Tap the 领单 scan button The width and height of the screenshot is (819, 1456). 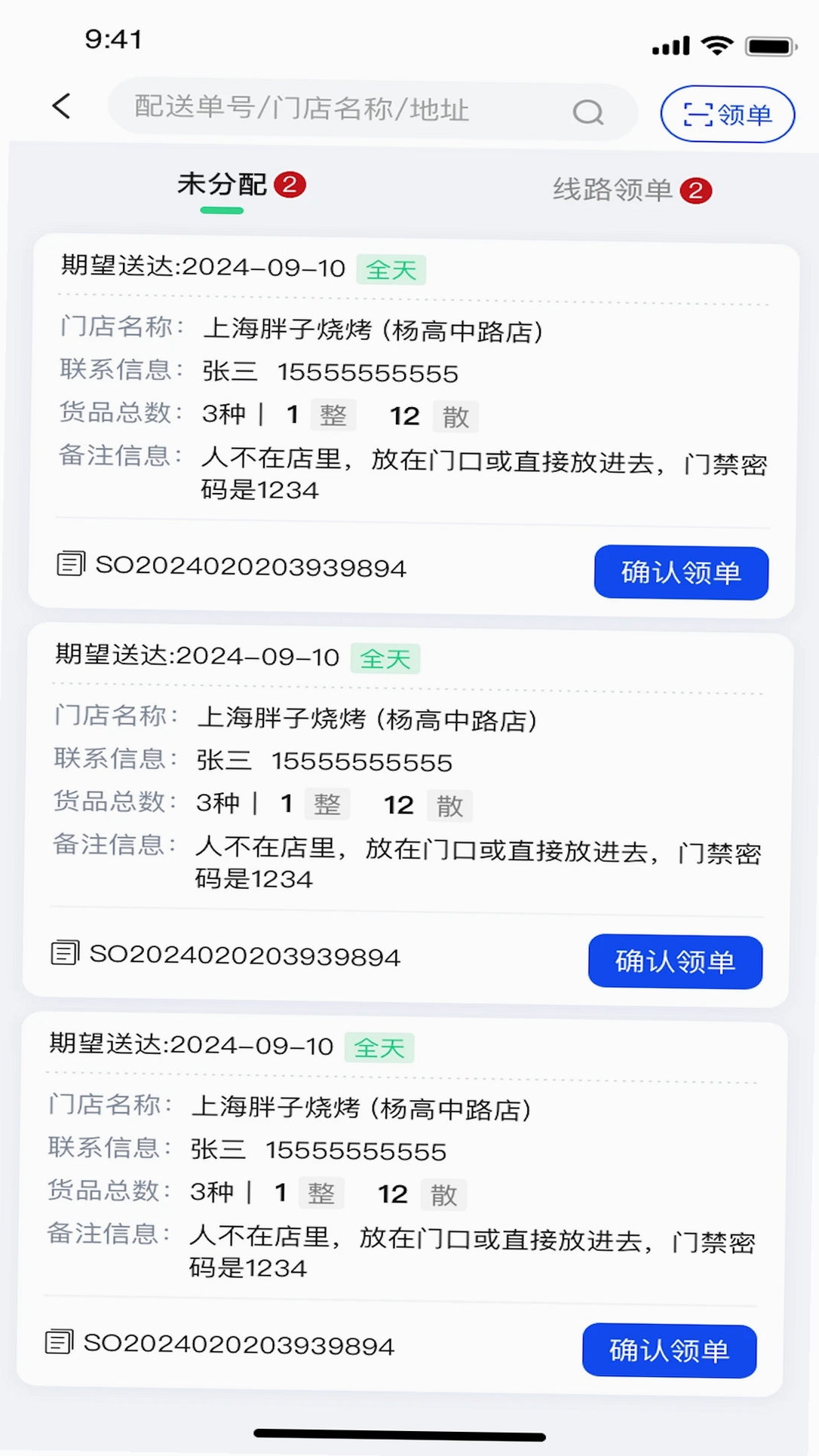(728, 115)
